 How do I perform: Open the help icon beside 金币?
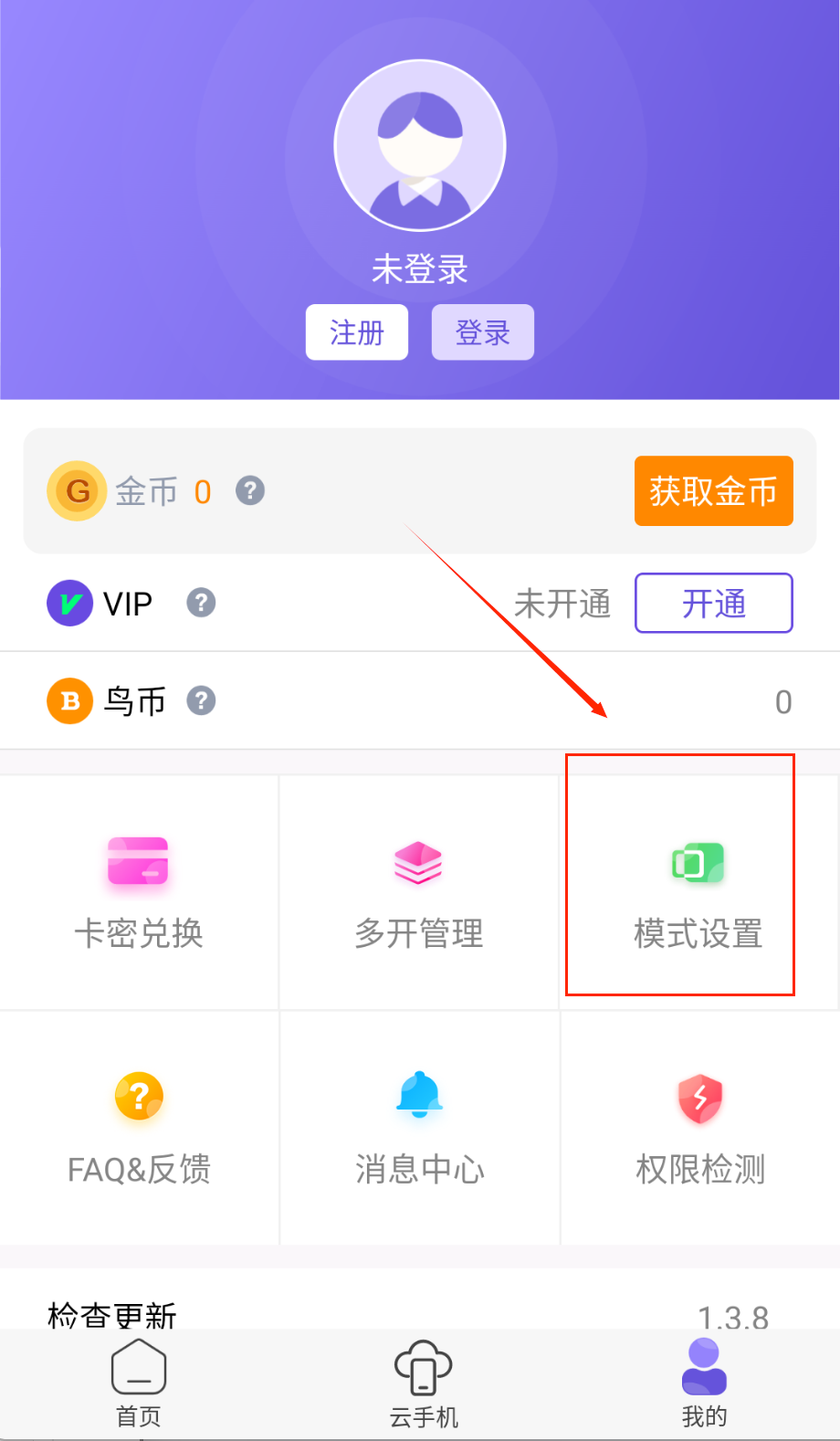click(x=250, y=491)
